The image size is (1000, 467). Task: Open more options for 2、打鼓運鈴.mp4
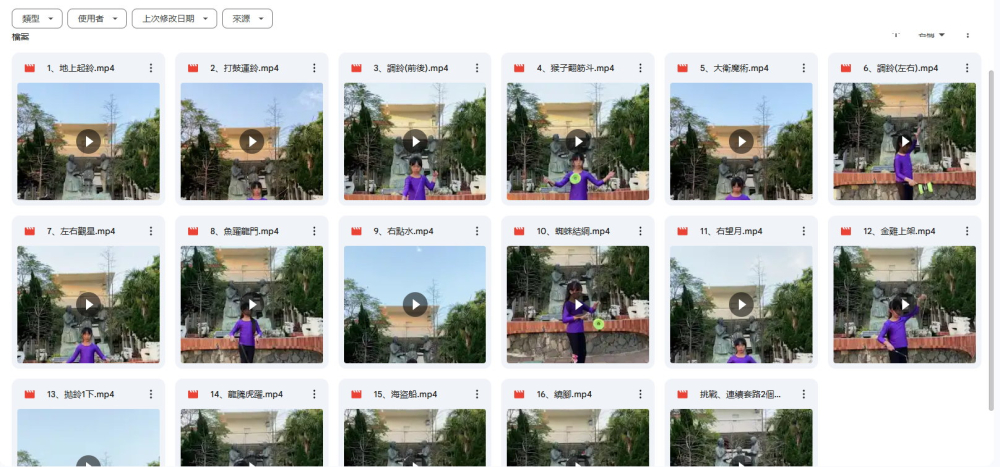pyautogui.click(x=314, y=68)
